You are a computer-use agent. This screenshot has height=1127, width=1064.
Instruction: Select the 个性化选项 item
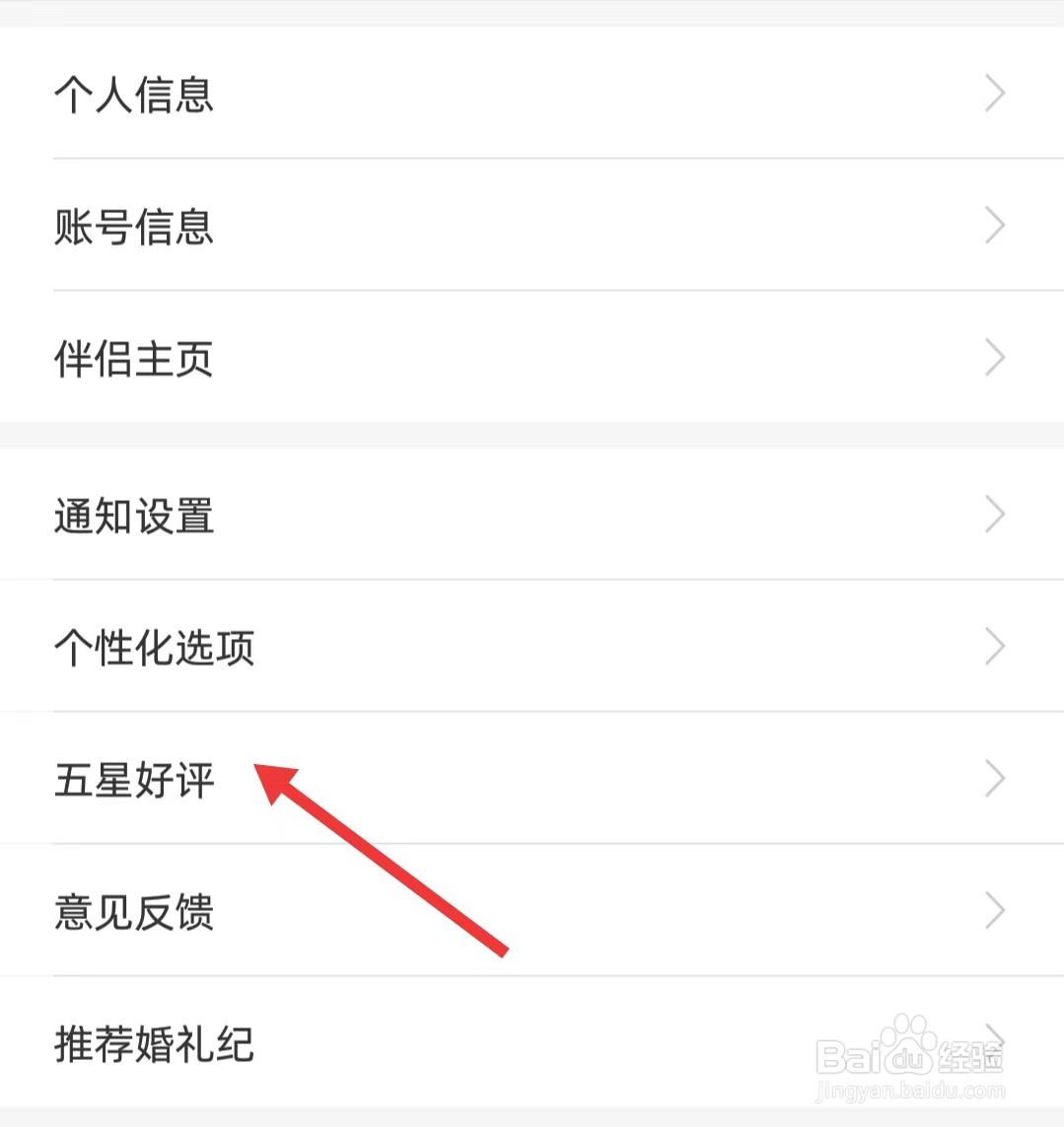[155, 648]
